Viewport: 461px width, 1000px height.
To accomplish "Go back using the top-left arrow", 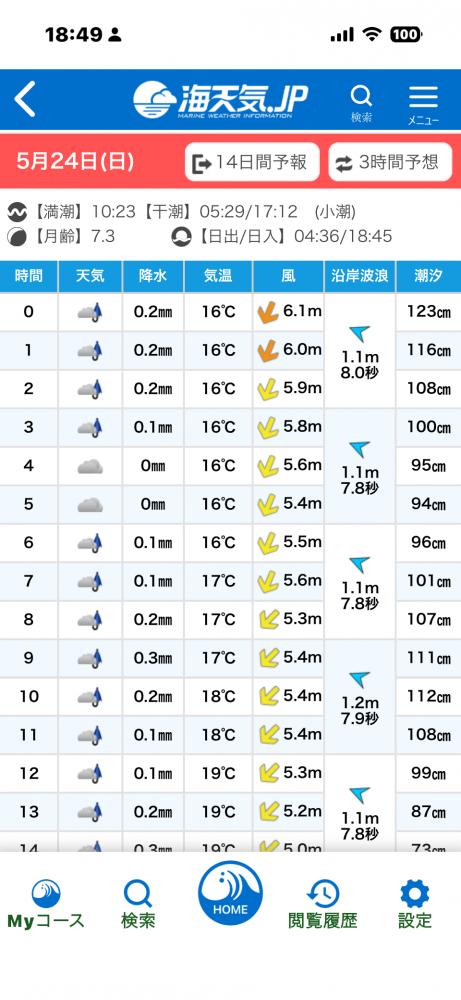I will click(x=25, y=99).
